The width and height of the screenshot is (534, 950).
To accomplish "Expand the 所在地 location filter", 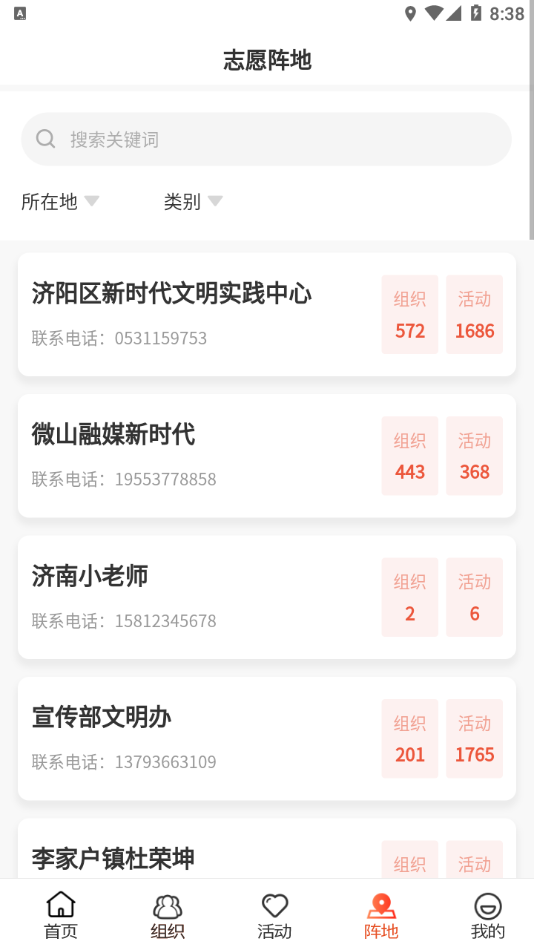I will (x=60, y=201).
